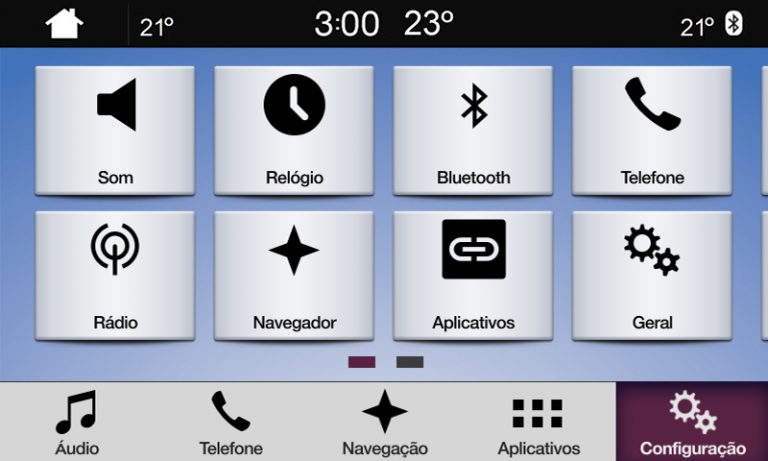This screenshot has height=461, width=768.
Task: Open Rádio settings
Action: pos(115,275)
